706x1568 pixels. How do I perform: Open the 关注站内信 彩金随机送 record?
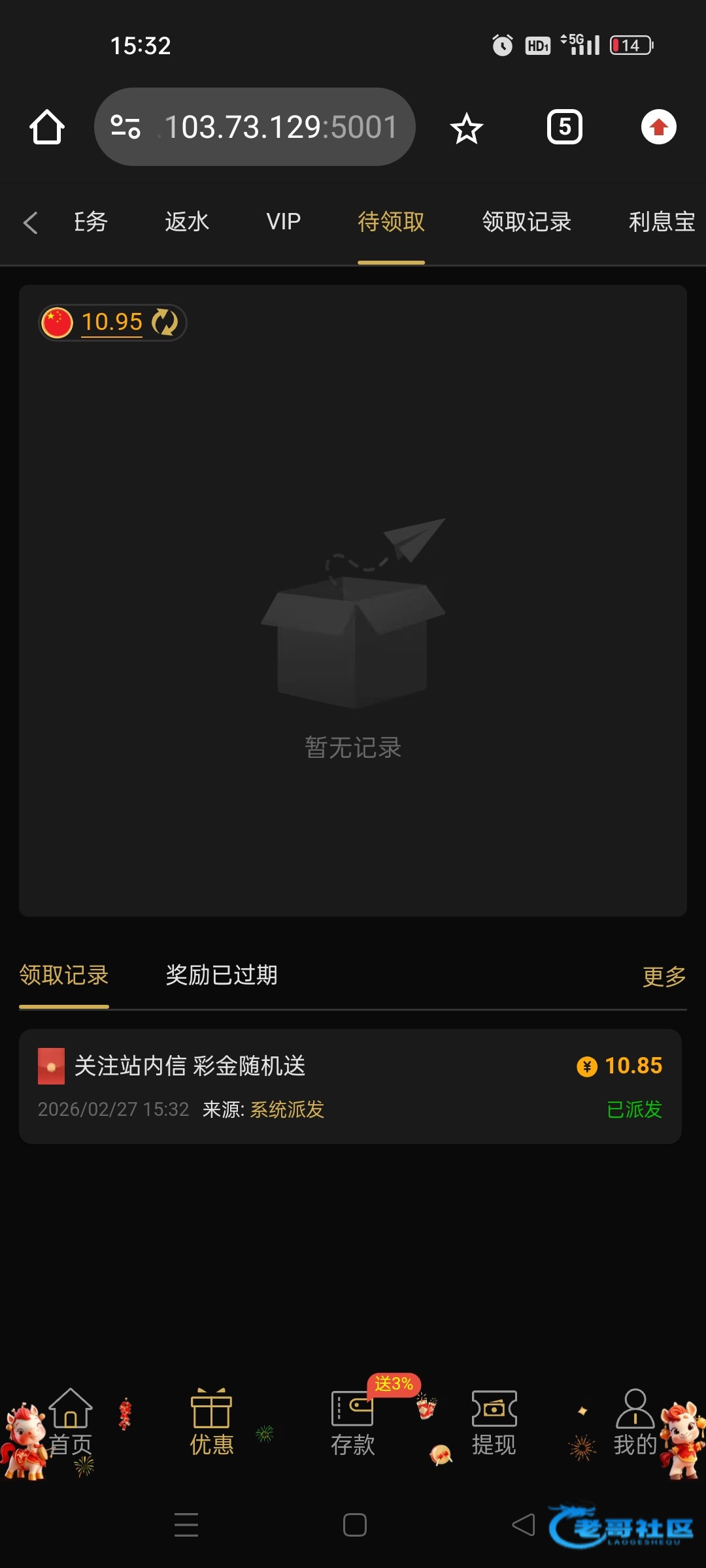pyautogui.click(x=350, y=1086)
